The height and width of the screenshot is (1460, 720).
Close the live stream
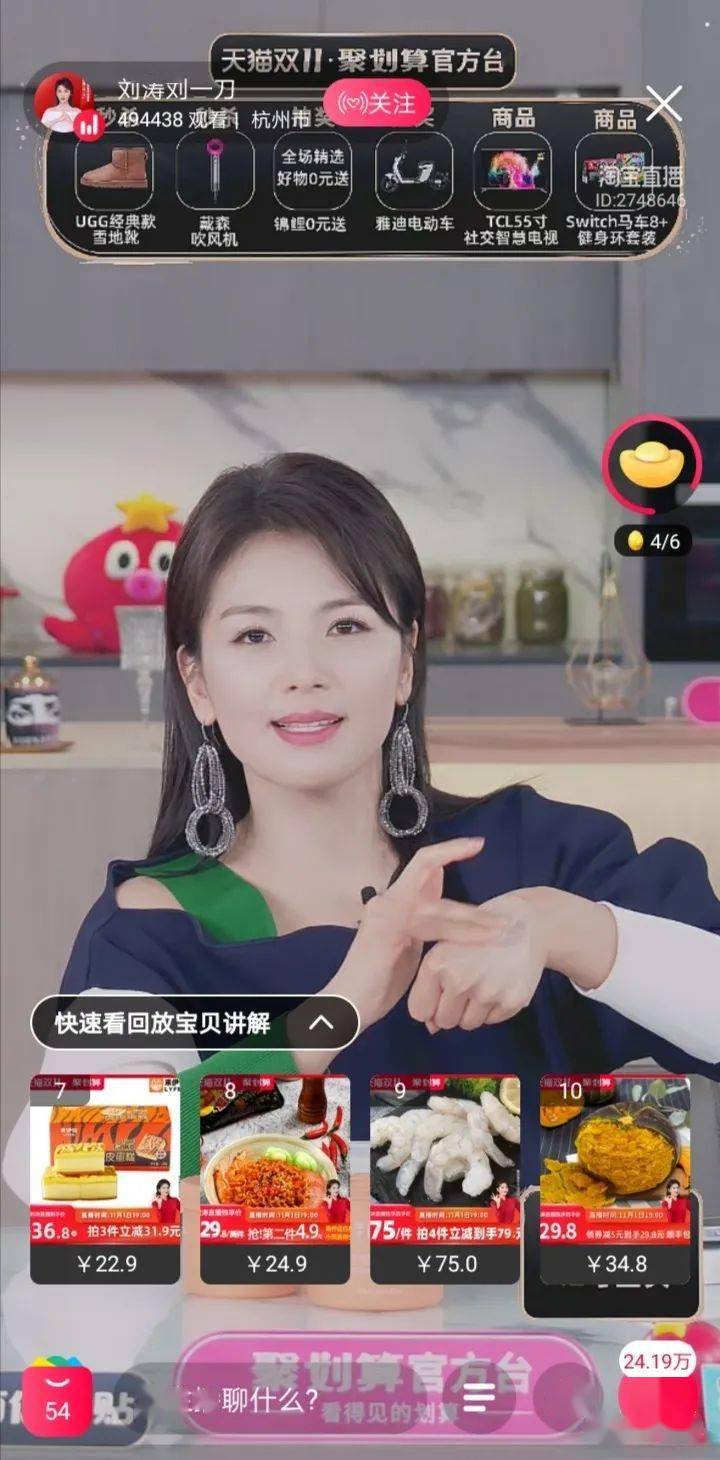(x=664, y=103)
